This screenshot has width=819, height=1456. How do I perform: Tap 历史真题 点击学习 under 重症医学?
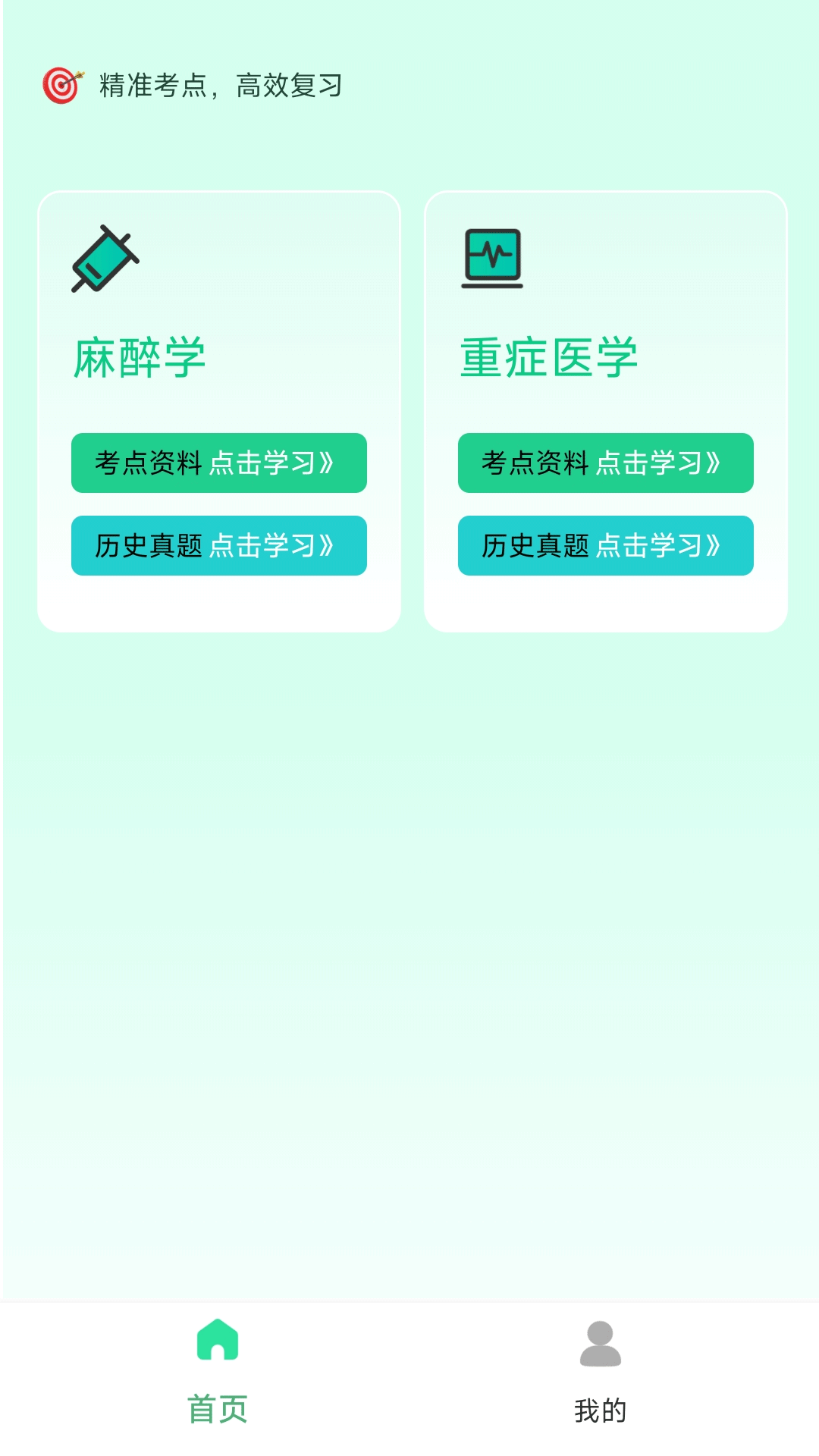click(x=606, y=545)
